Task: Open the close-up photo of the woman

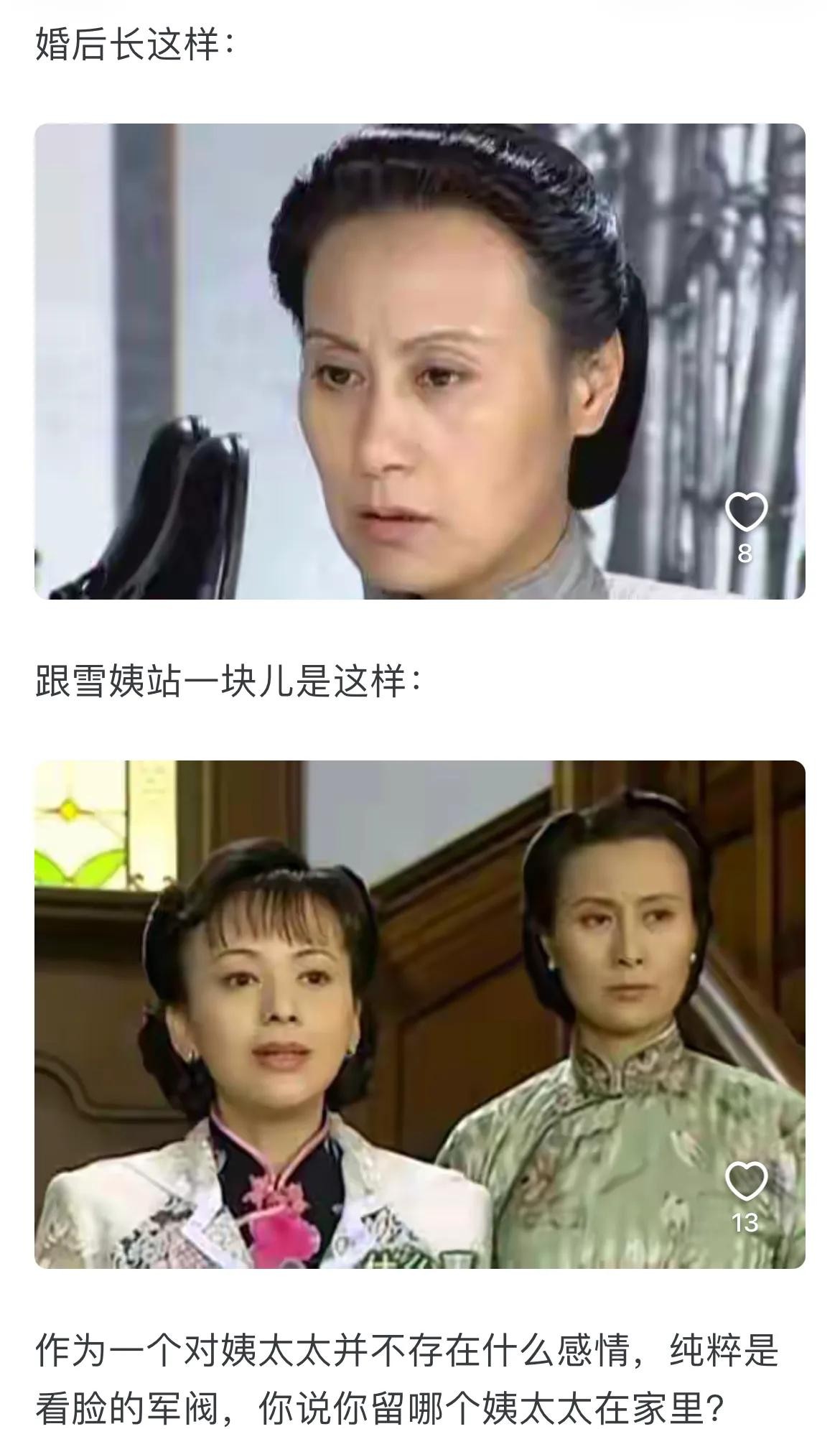Action: [x=419, y=361]
